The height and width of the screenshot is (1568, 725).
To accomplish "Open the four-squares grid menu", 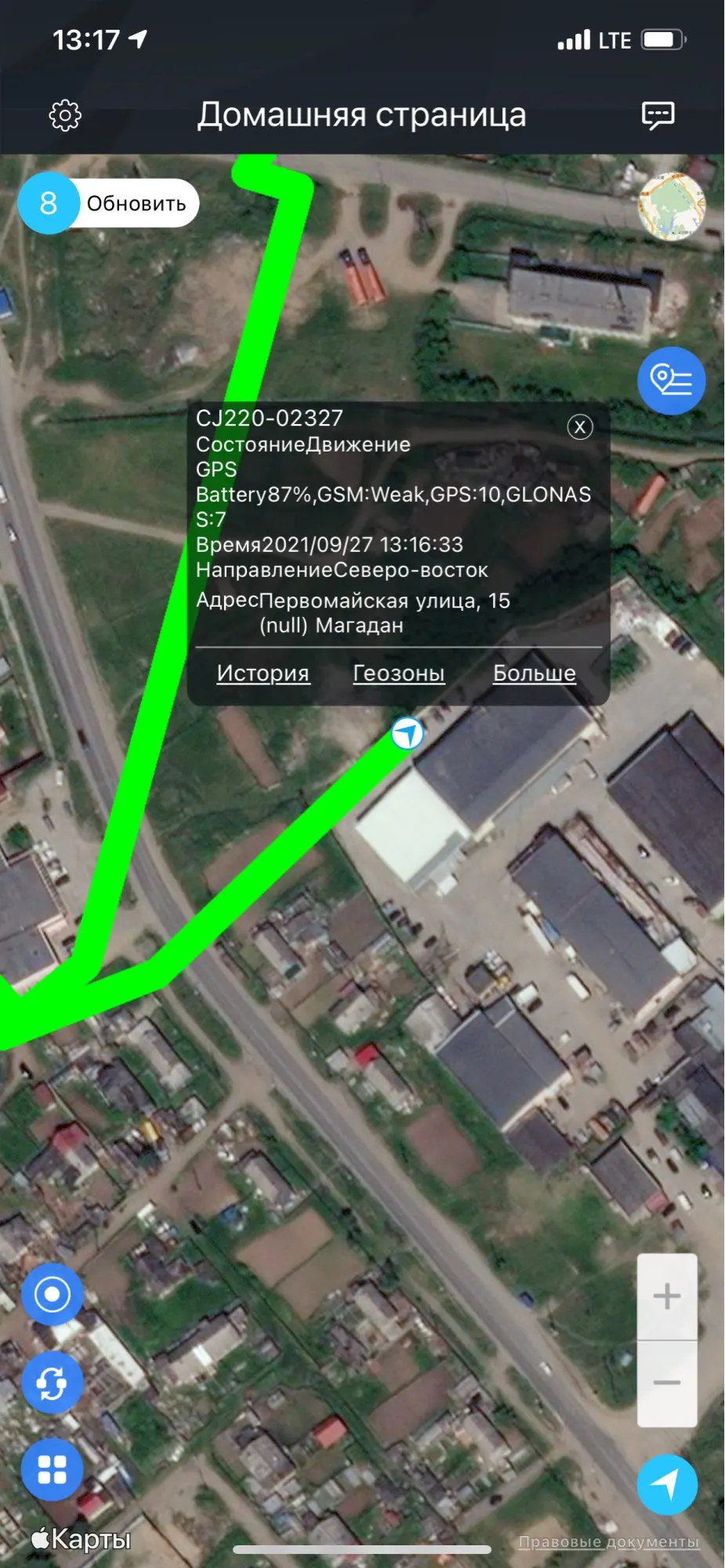I will pyautogui.click(x=53, y=1470).
